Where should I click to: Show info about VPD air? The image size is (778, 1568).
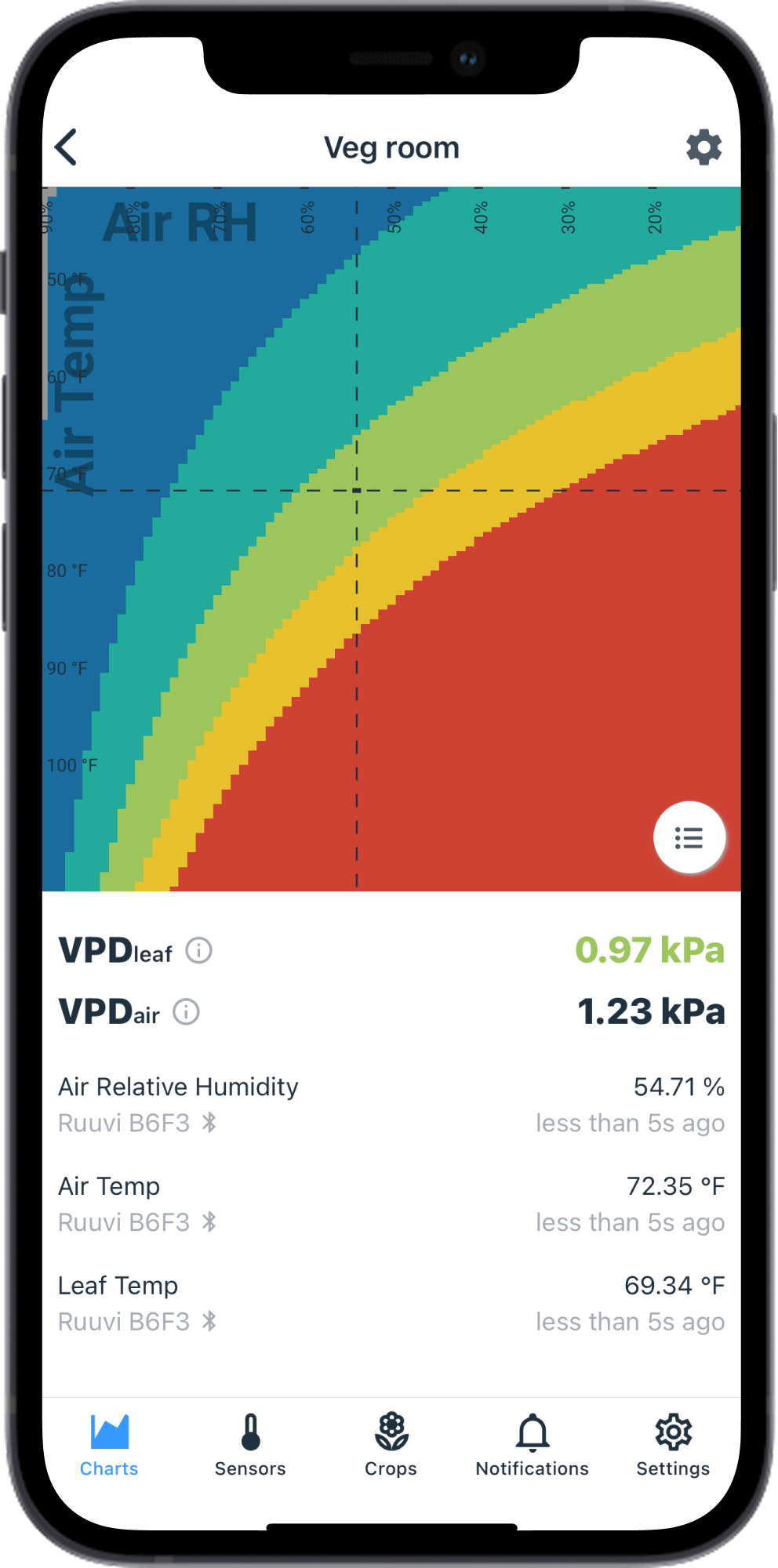186,1011
